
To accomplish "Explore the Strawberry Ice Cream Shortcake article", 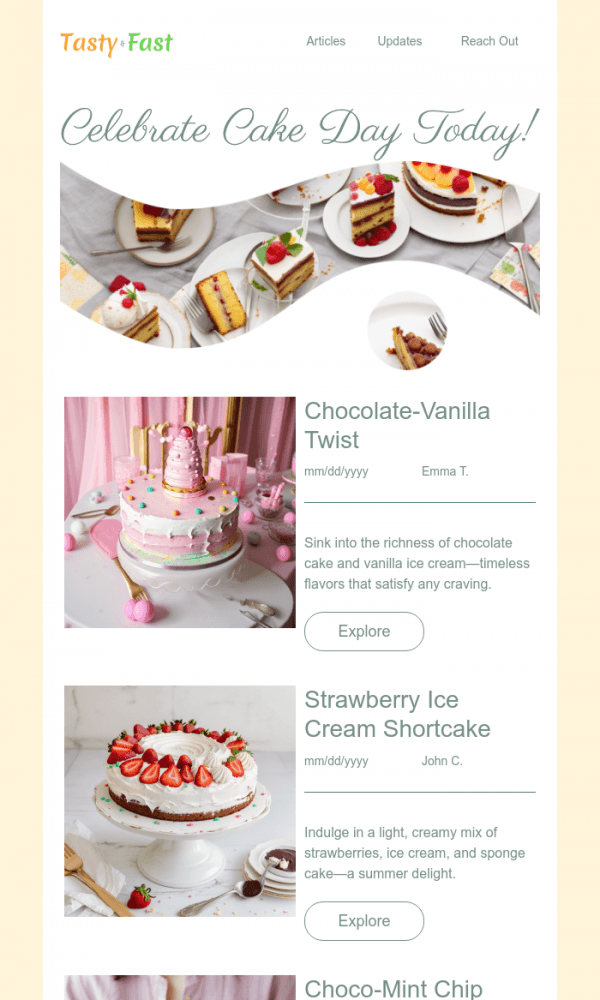I will pyautogui.click(x=364, y=921).
